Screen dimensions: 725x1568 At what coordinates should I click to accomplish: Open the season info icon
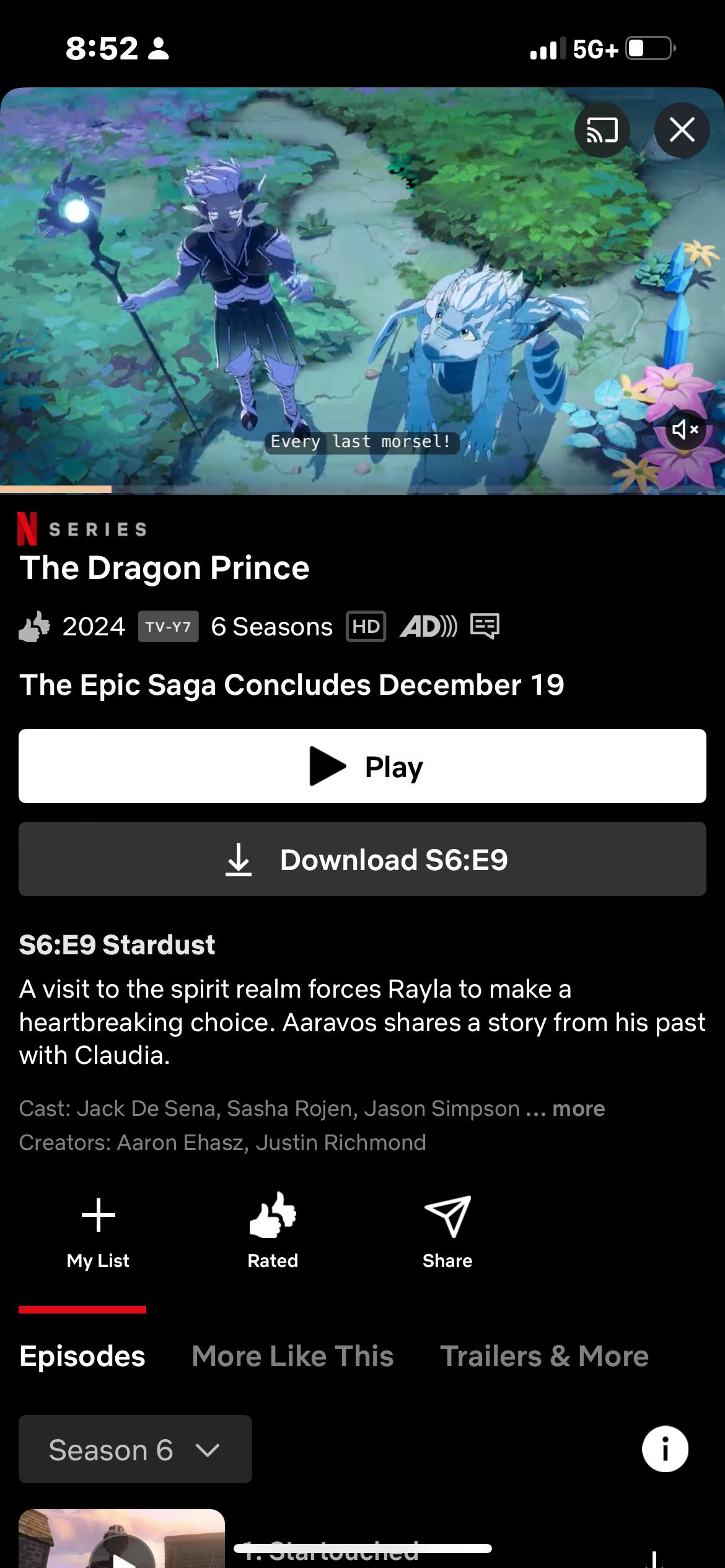pos(665,1449)
